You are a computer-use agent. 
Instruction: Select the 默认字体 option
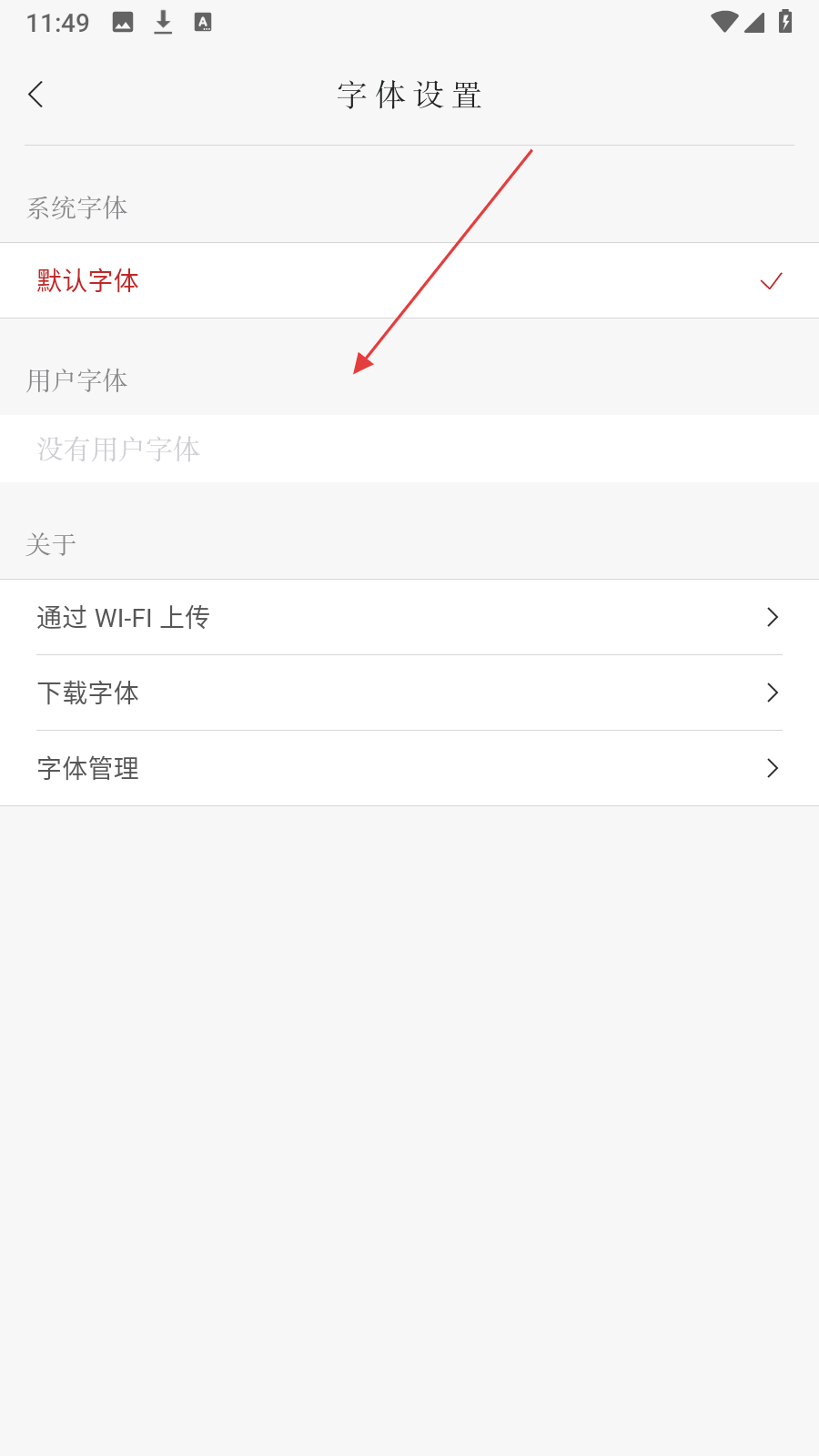point(409,280)
